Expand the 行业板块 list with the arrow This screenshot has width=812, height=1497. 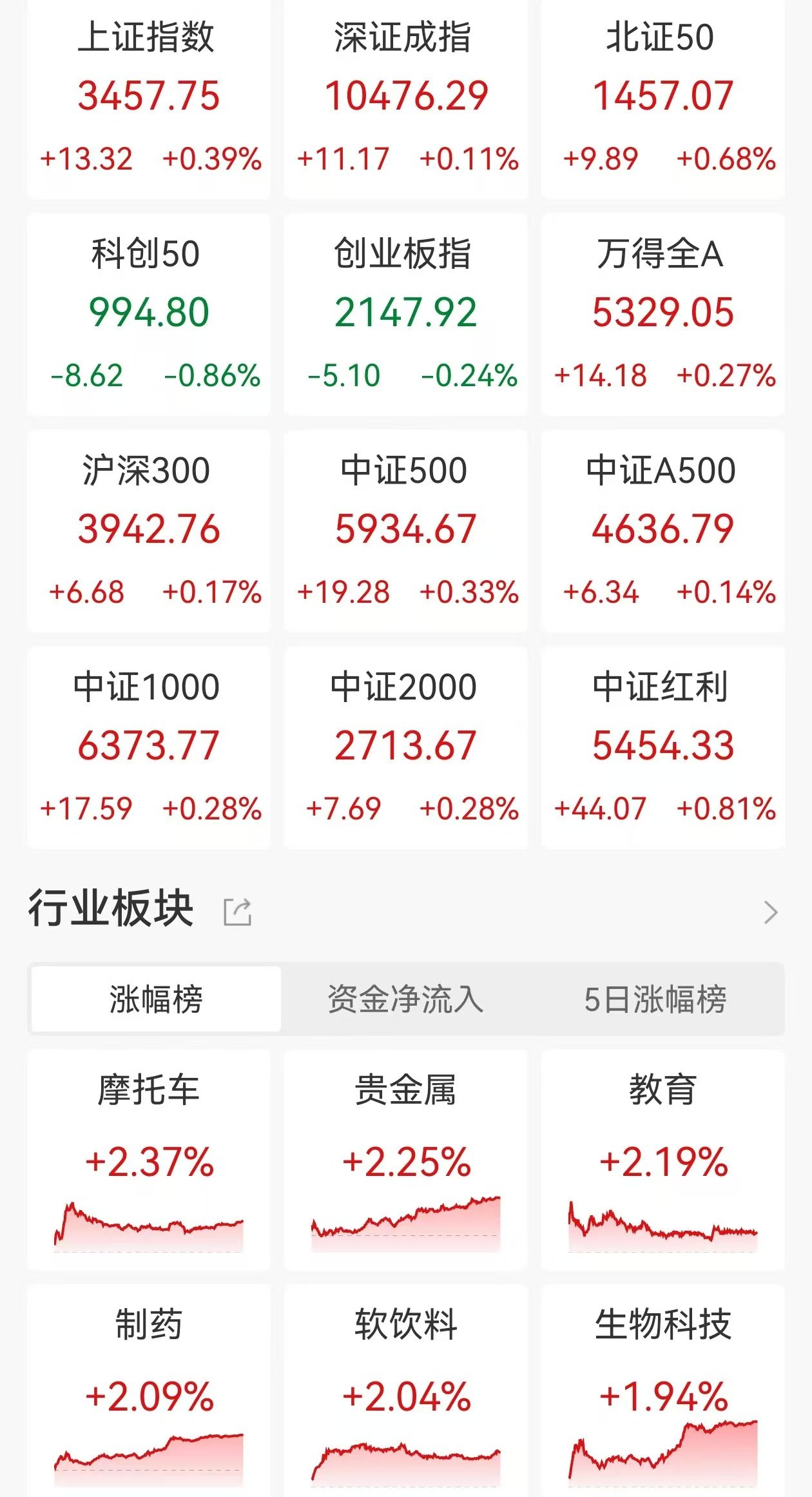pos(770,912)
